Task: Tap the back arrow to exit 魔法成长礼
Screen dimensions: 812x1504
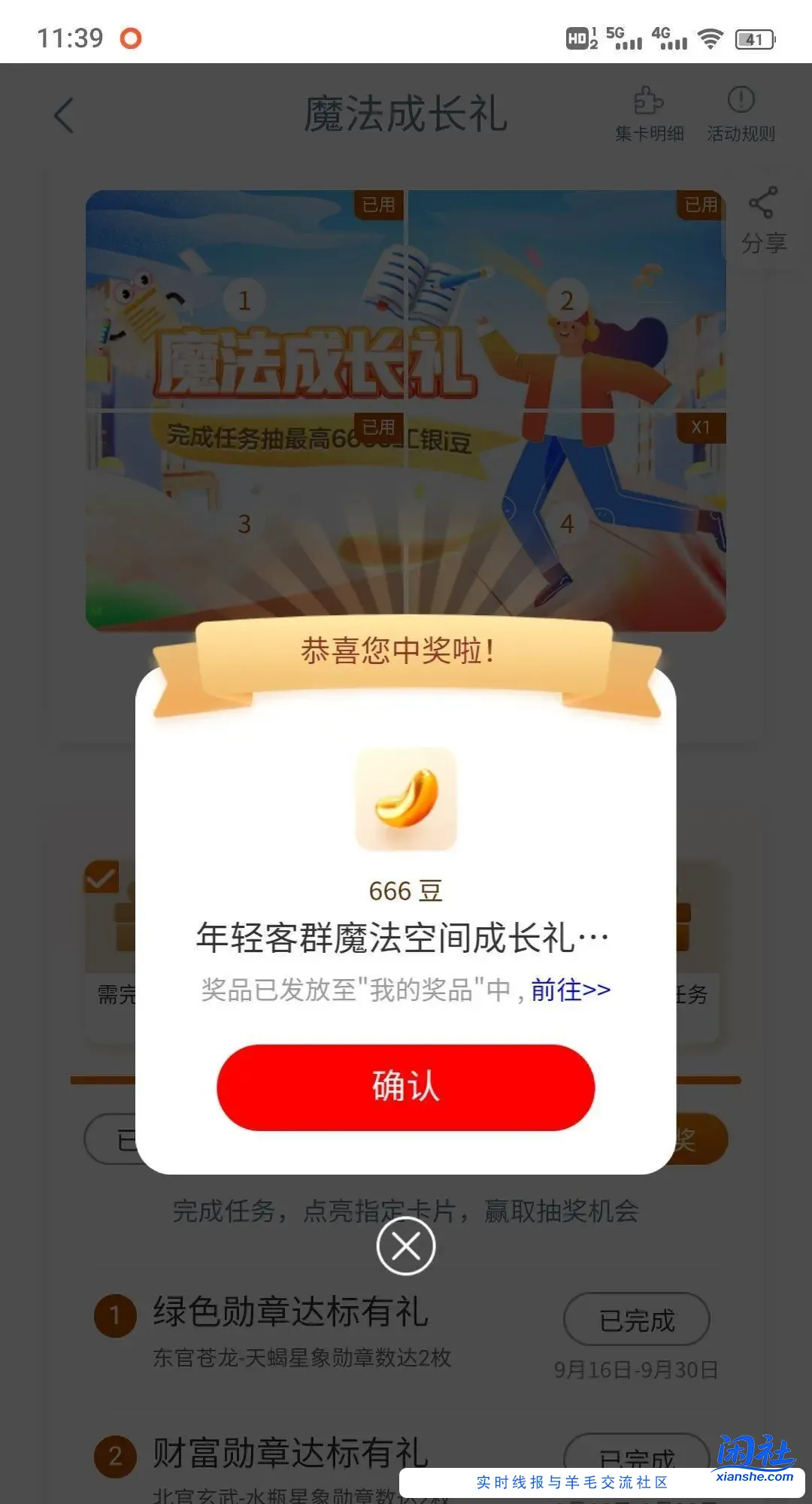Action: tap(63, 114)
